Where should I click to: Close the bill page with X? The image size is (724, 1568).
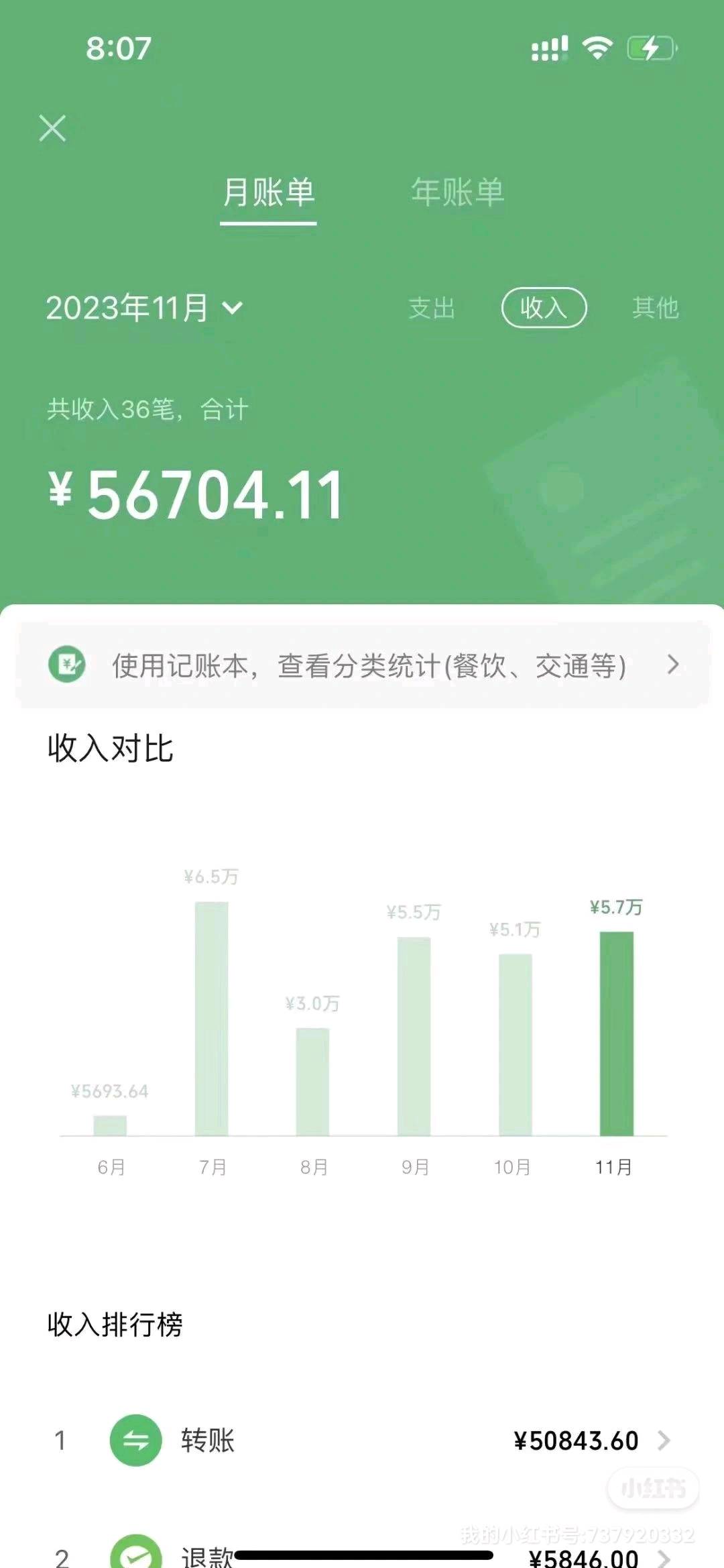(x=52, y=128)
